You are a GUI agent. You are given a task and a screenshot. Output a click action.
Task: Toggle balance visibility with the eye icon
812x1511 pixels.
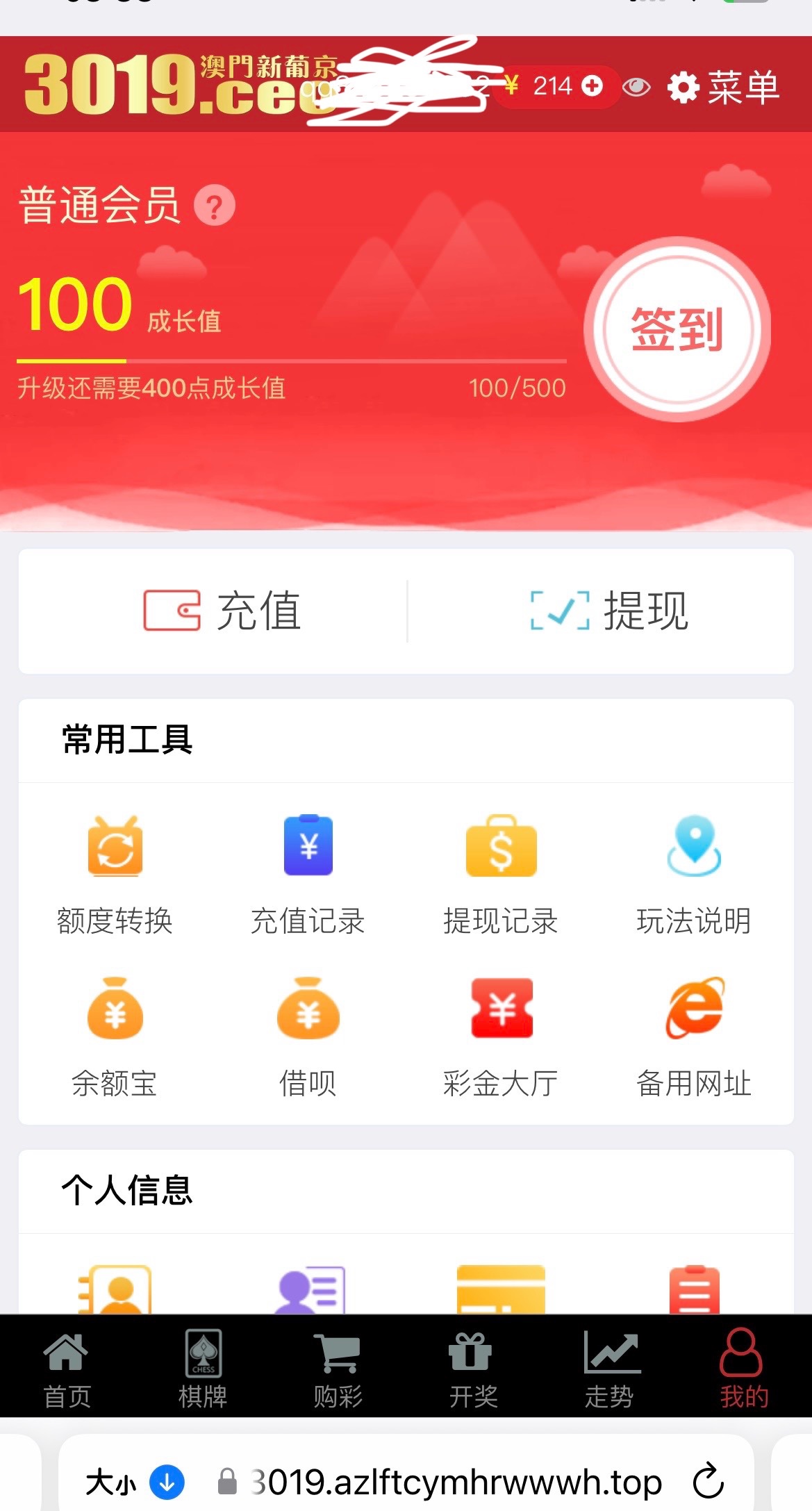tap(636, 88)
